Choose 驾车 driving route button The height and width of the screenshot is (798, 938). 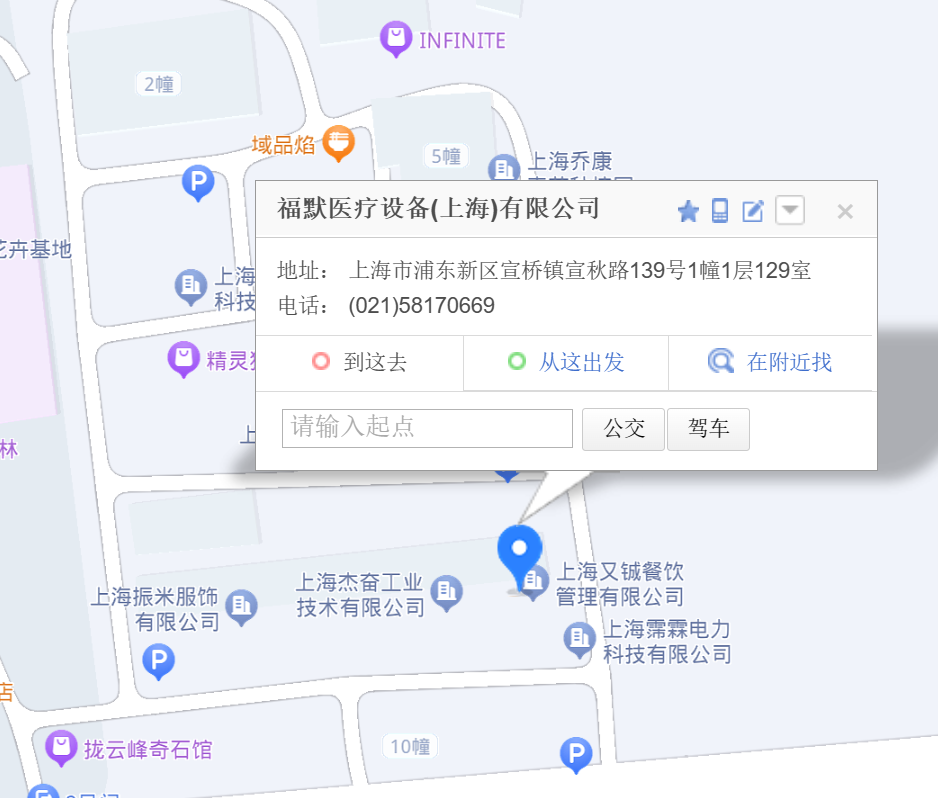pos(708,429)
